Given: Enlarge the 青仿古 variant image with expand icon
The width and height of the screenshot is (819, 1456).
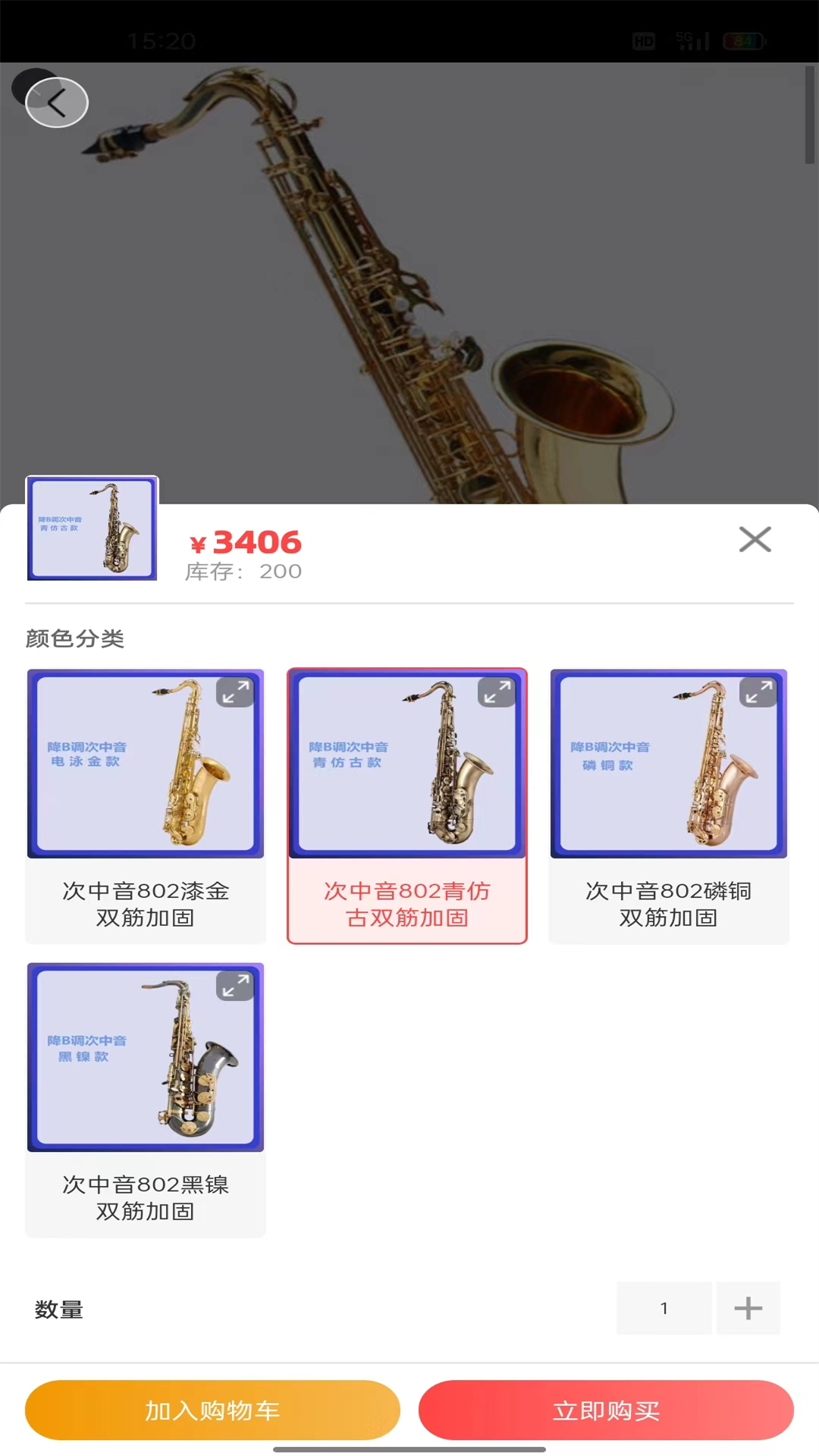Looking at the screenshot, I should point(497,692).
